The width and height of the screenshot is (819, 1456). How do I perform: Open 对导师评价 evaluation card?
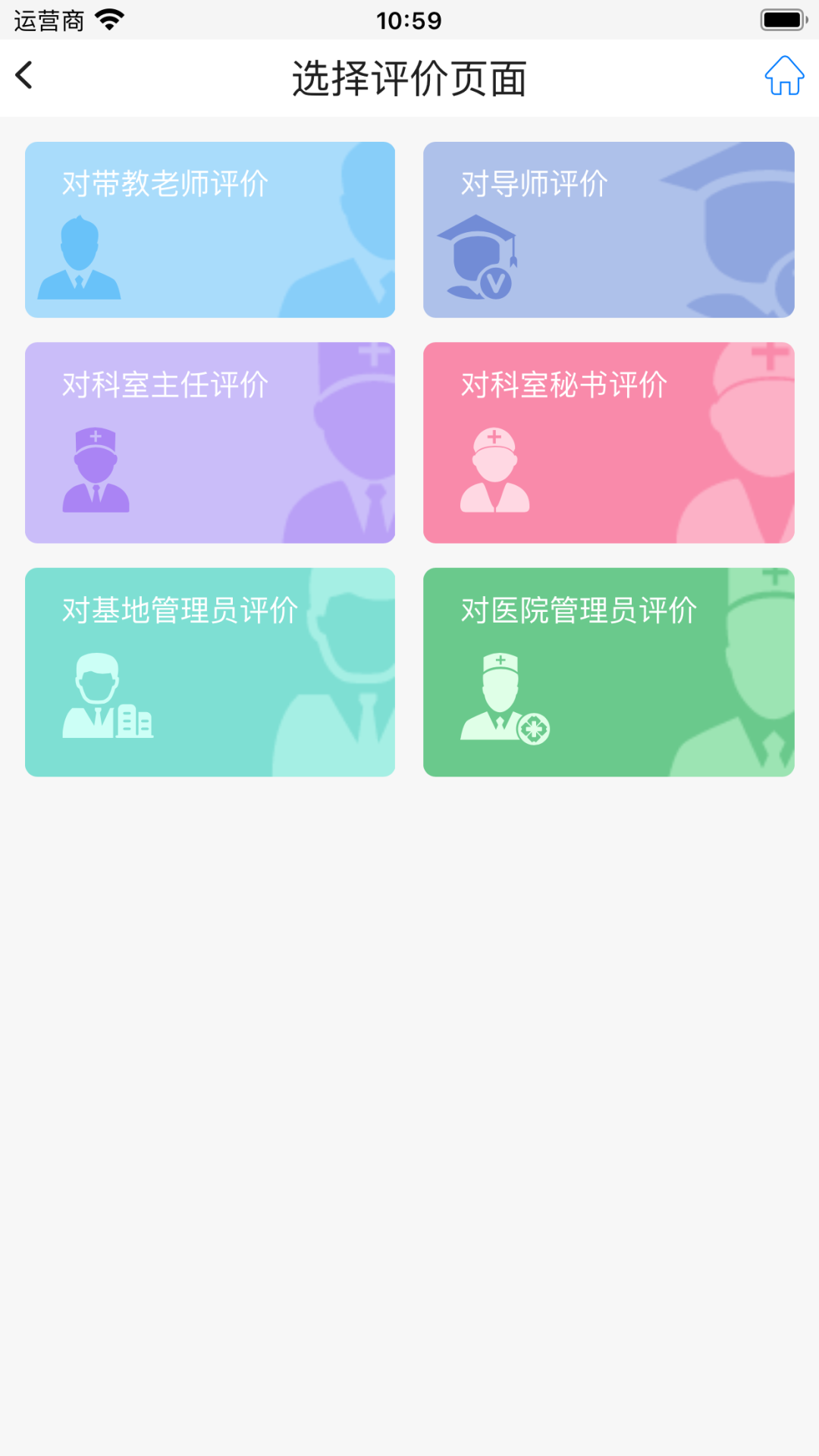(x=609, y=229)
